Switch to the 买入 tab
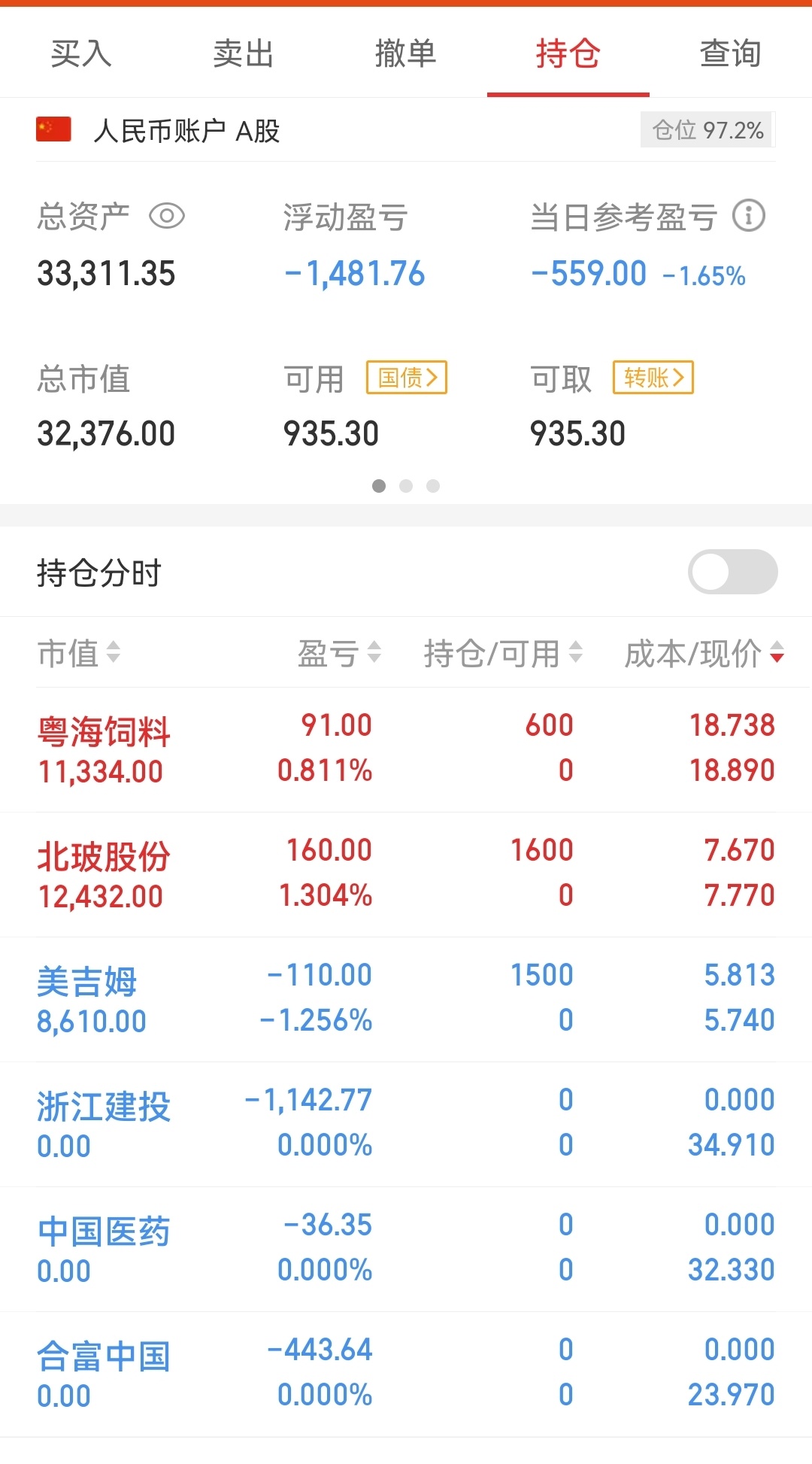Viewport: 812px width, 1464px height. pos(81,53)
